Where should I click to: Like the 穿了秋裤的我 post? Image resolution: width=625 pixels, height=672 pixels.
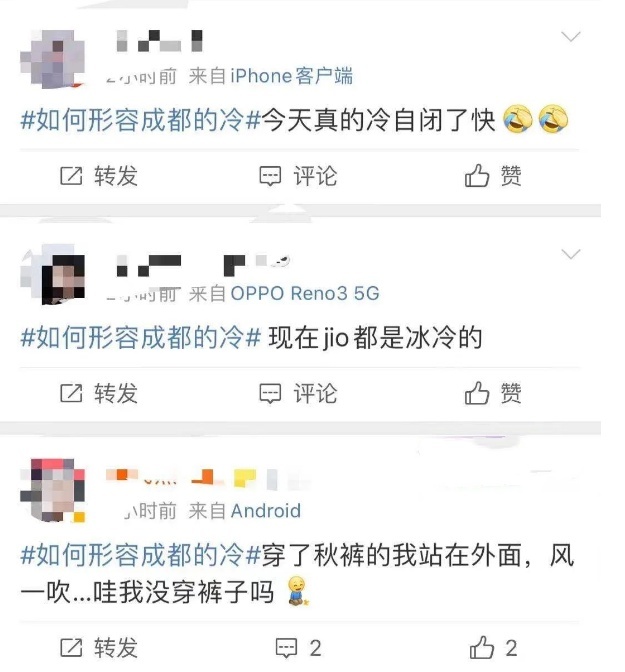[x=493, y=648]
